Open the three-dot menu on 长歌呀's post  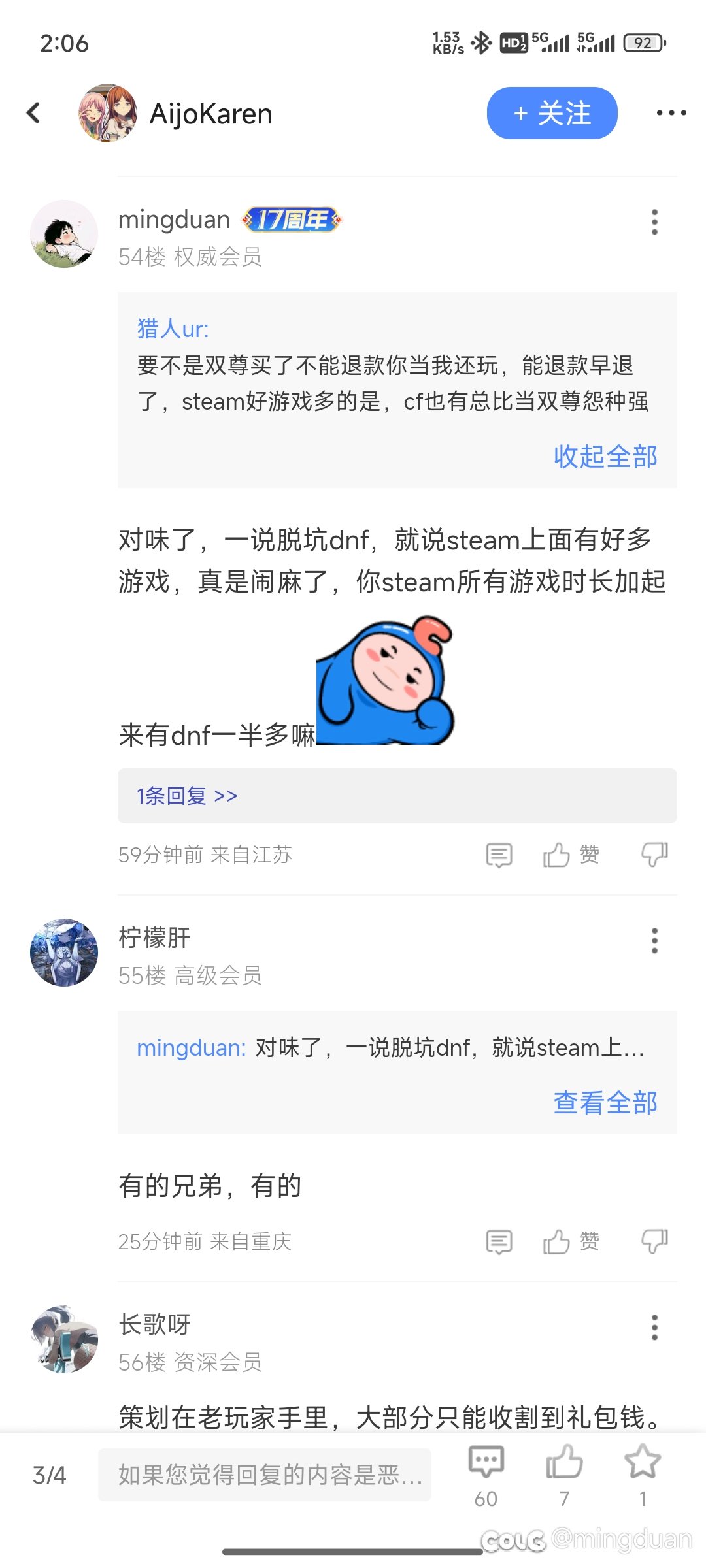[x=654, y=1328]
